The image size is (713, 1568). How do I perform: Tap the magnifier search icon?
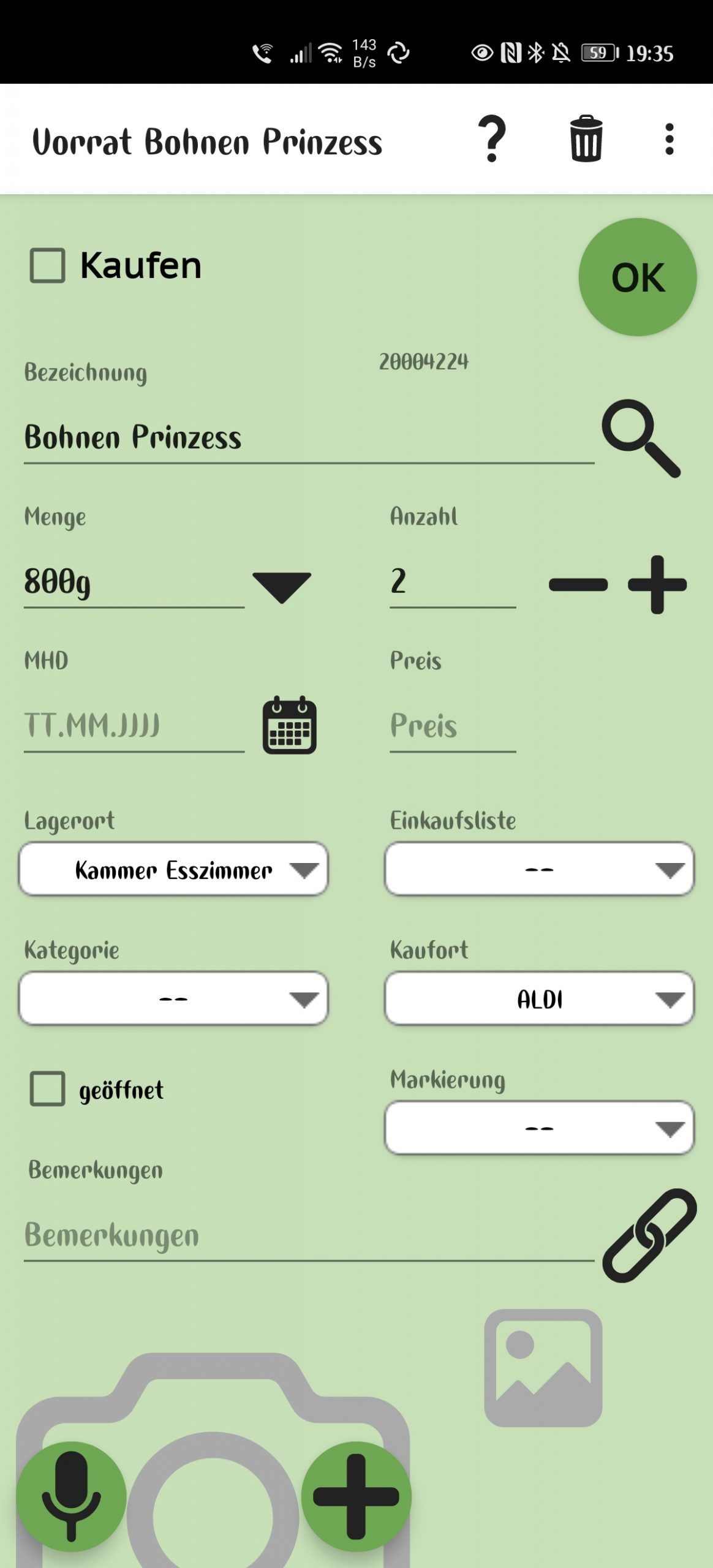[x=641, y=439]
